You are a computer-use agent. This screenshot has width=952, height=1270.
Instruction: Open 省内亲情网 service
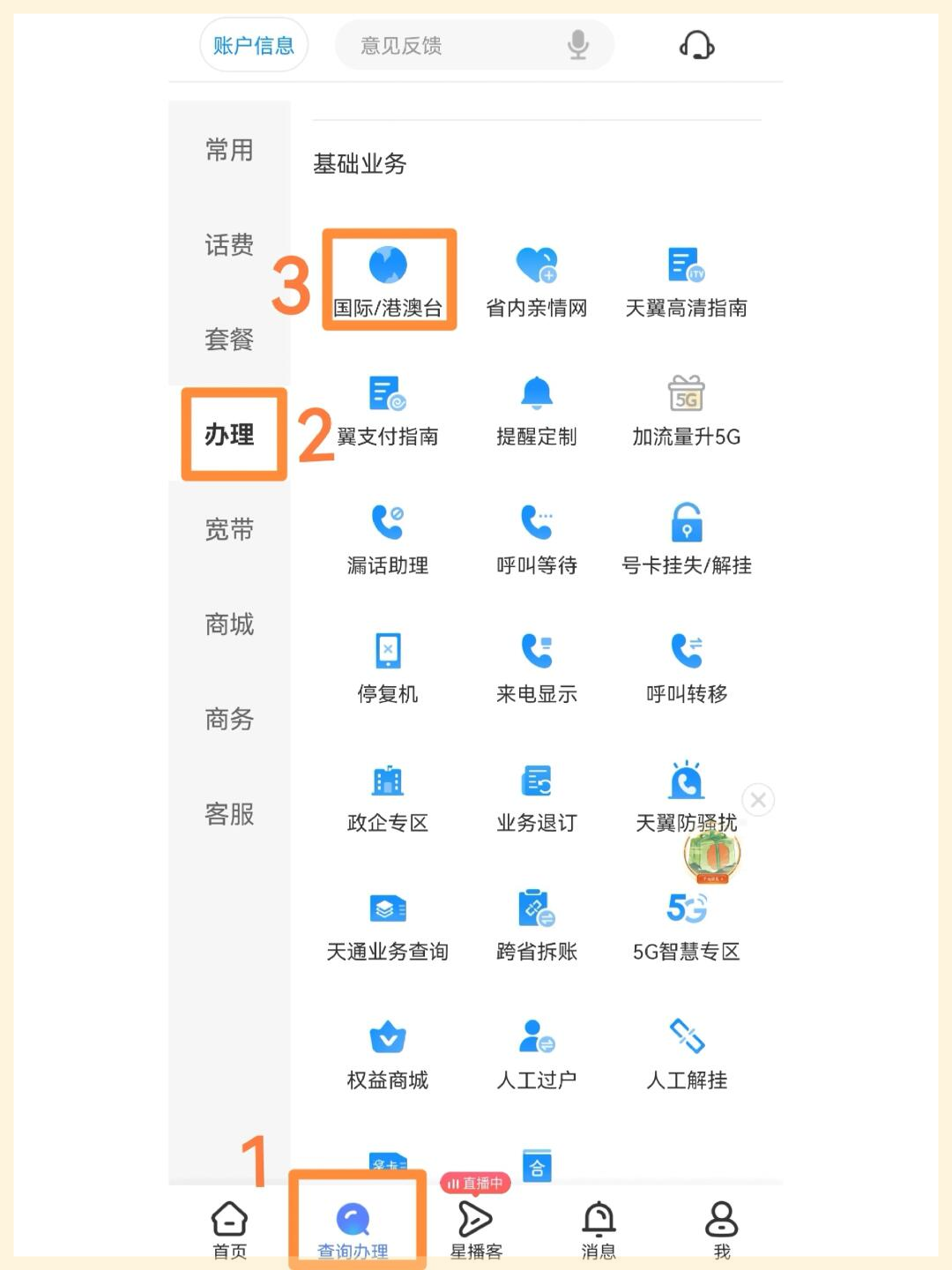coord(536,280)
